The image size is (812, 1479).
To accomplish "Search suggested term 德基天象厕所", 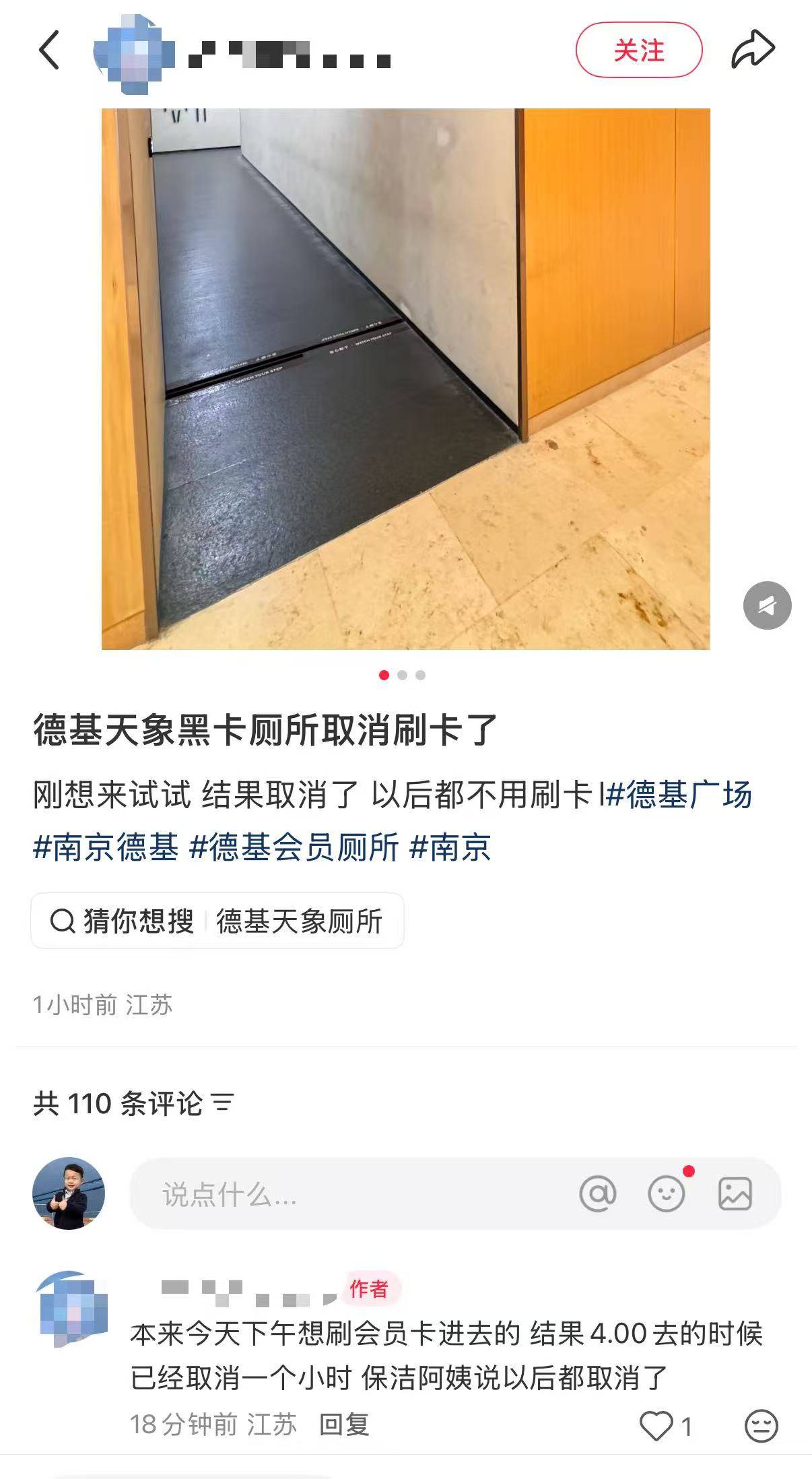I will (299, 921).
